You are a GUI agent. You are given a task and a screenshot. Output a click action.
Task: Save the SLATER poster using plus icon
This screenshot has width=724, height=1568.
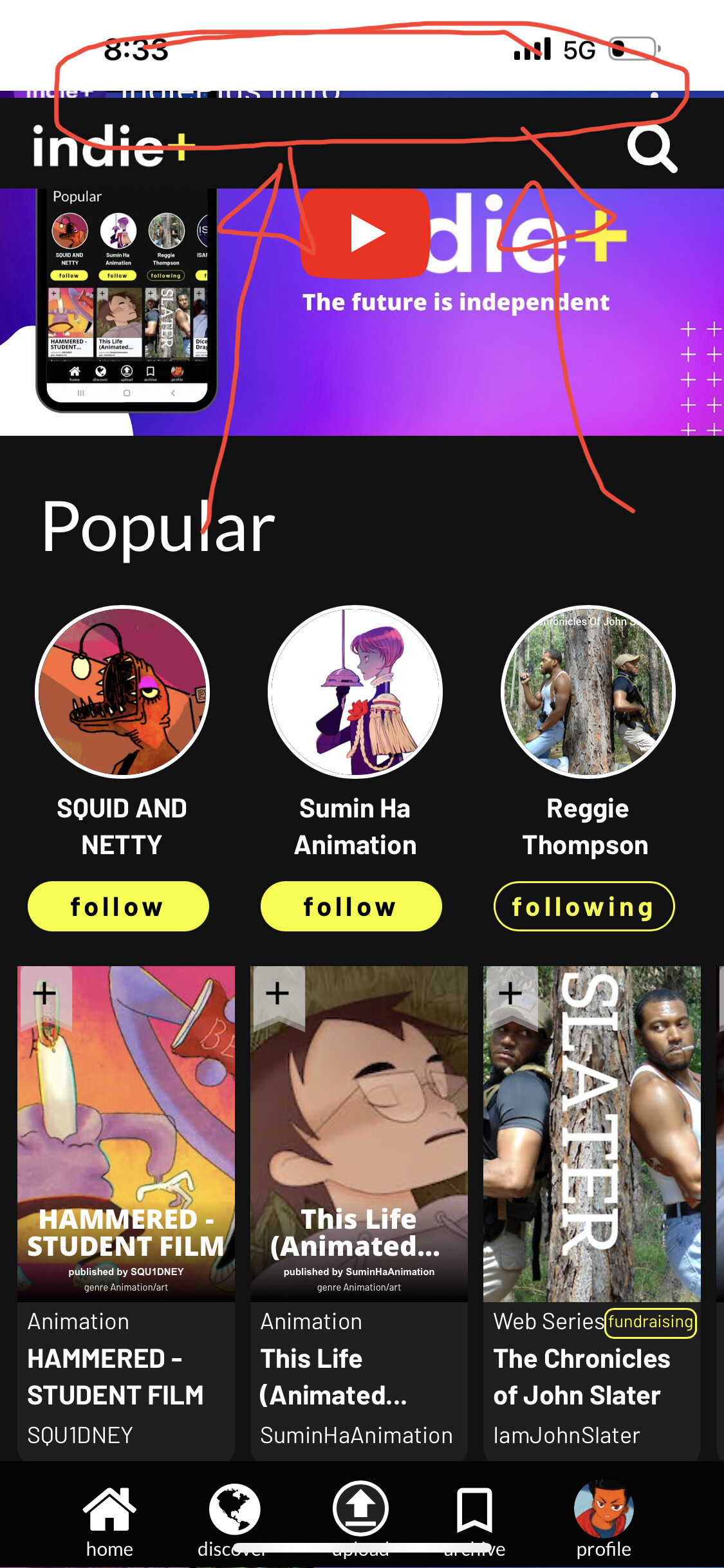coord(510,993)
